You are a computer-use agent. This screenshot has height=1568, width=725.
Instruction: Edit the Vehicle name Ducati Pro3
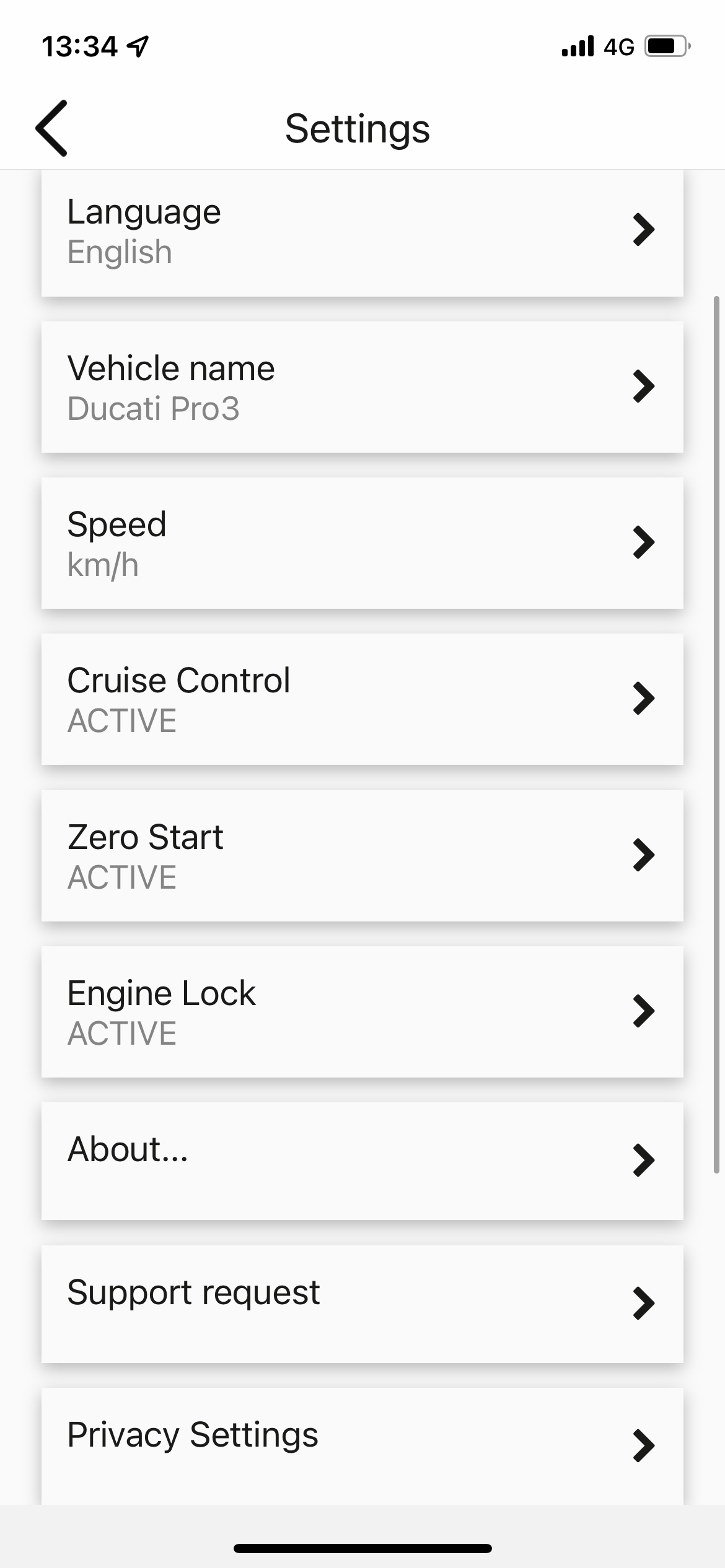click(x=362, y=387)
